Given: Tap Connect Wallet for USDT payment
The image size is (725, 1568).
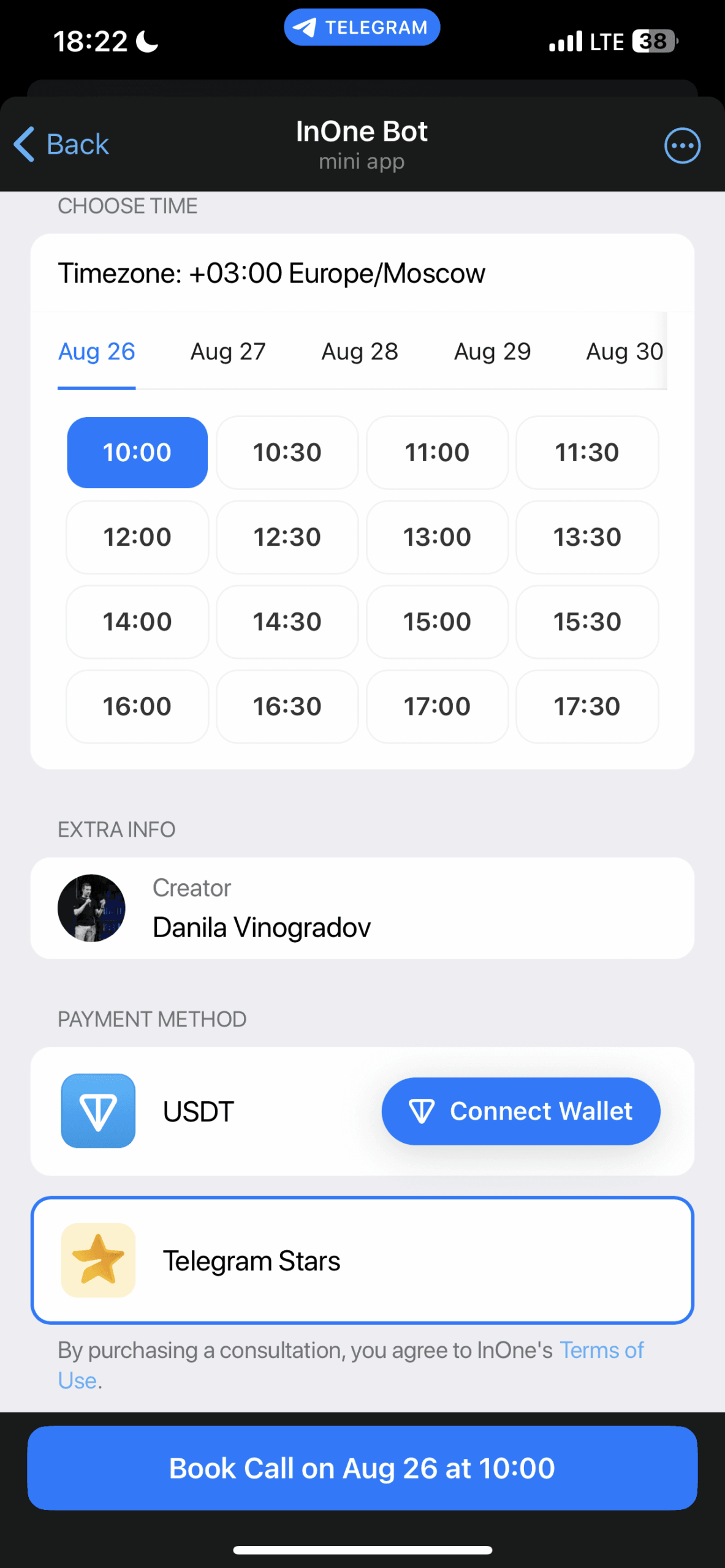Looking at the screenshot, I should pos(521,1111).
